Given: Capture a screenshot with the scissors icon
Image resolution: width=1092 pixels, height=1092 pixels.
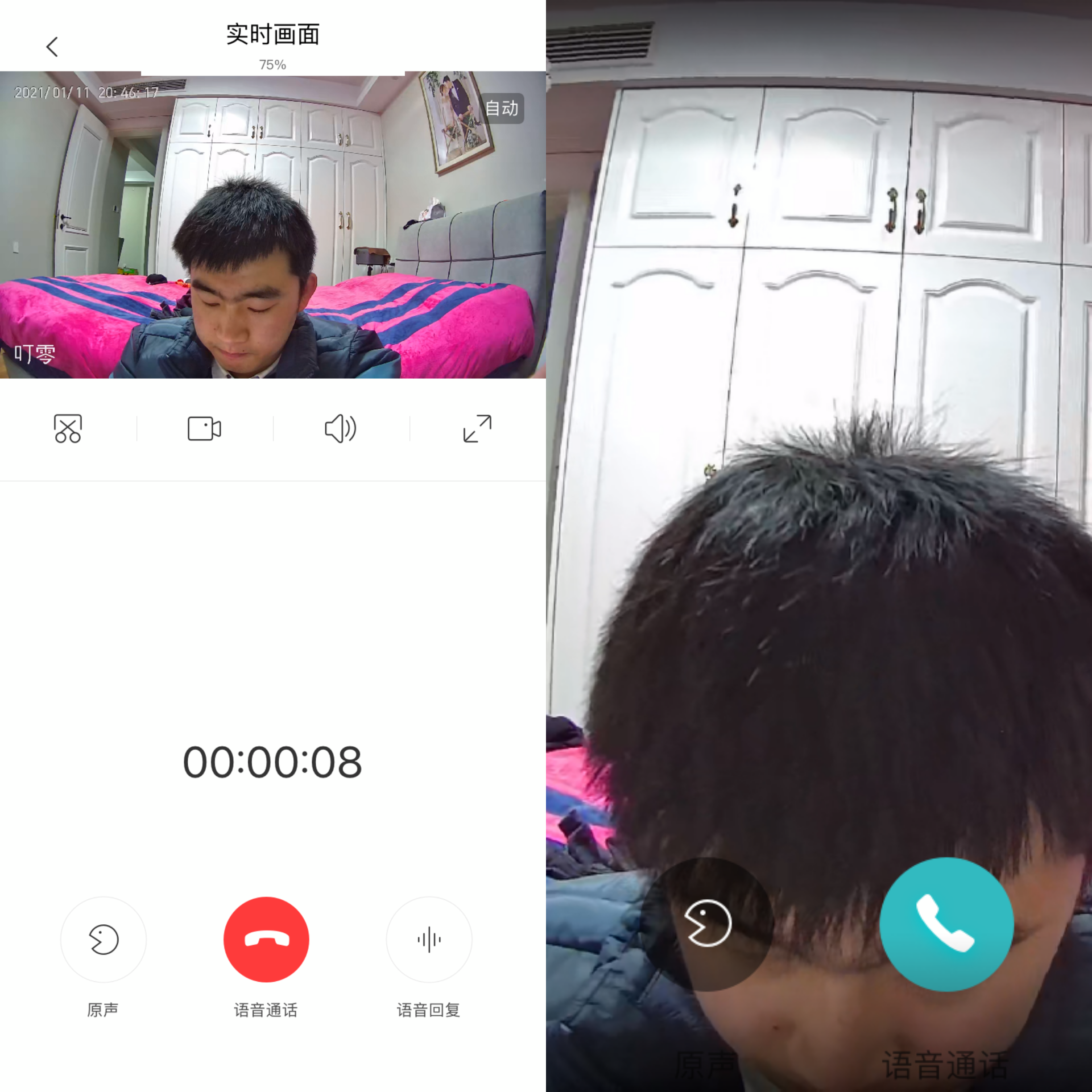Looking at the screenshot, I should coord(68,428).
